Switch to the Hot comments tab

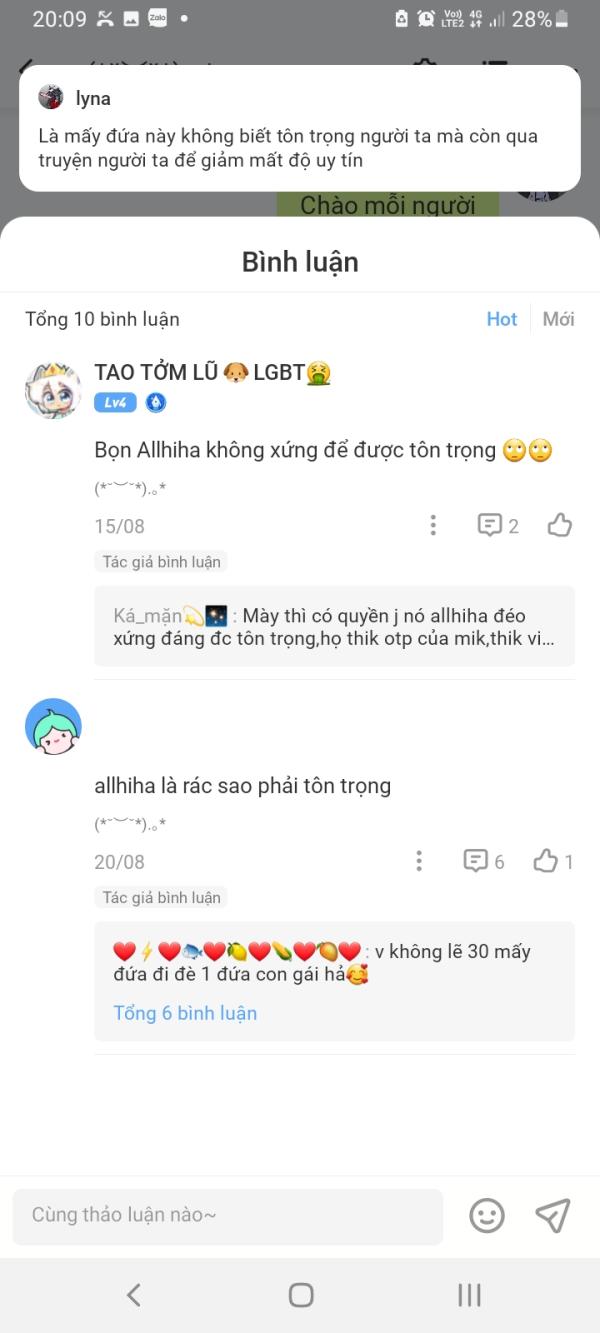tap(502, 319)
